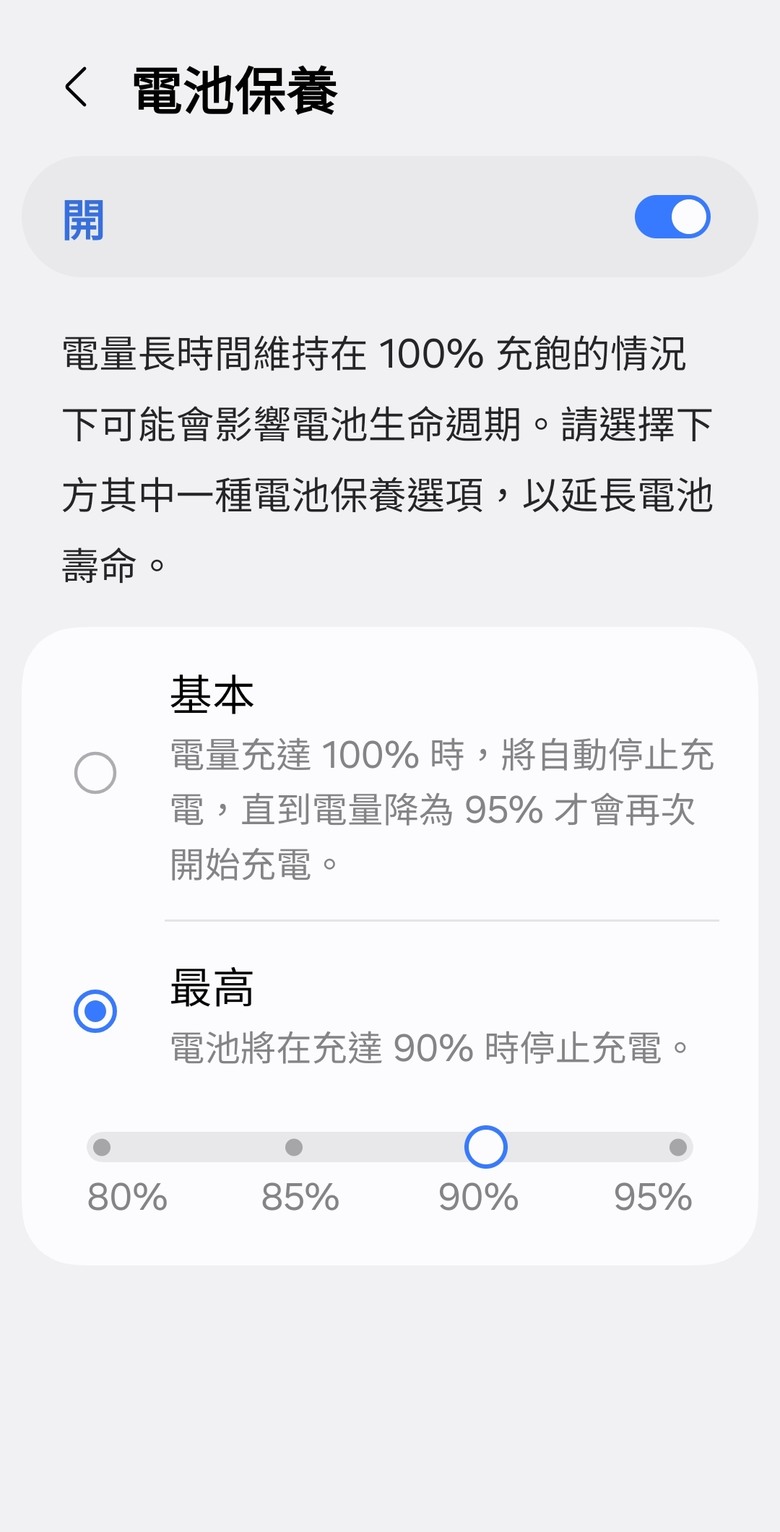Screen dimensions: 780x1532
Task: Set charging limit to 85%
Action: pos(294,1147)
